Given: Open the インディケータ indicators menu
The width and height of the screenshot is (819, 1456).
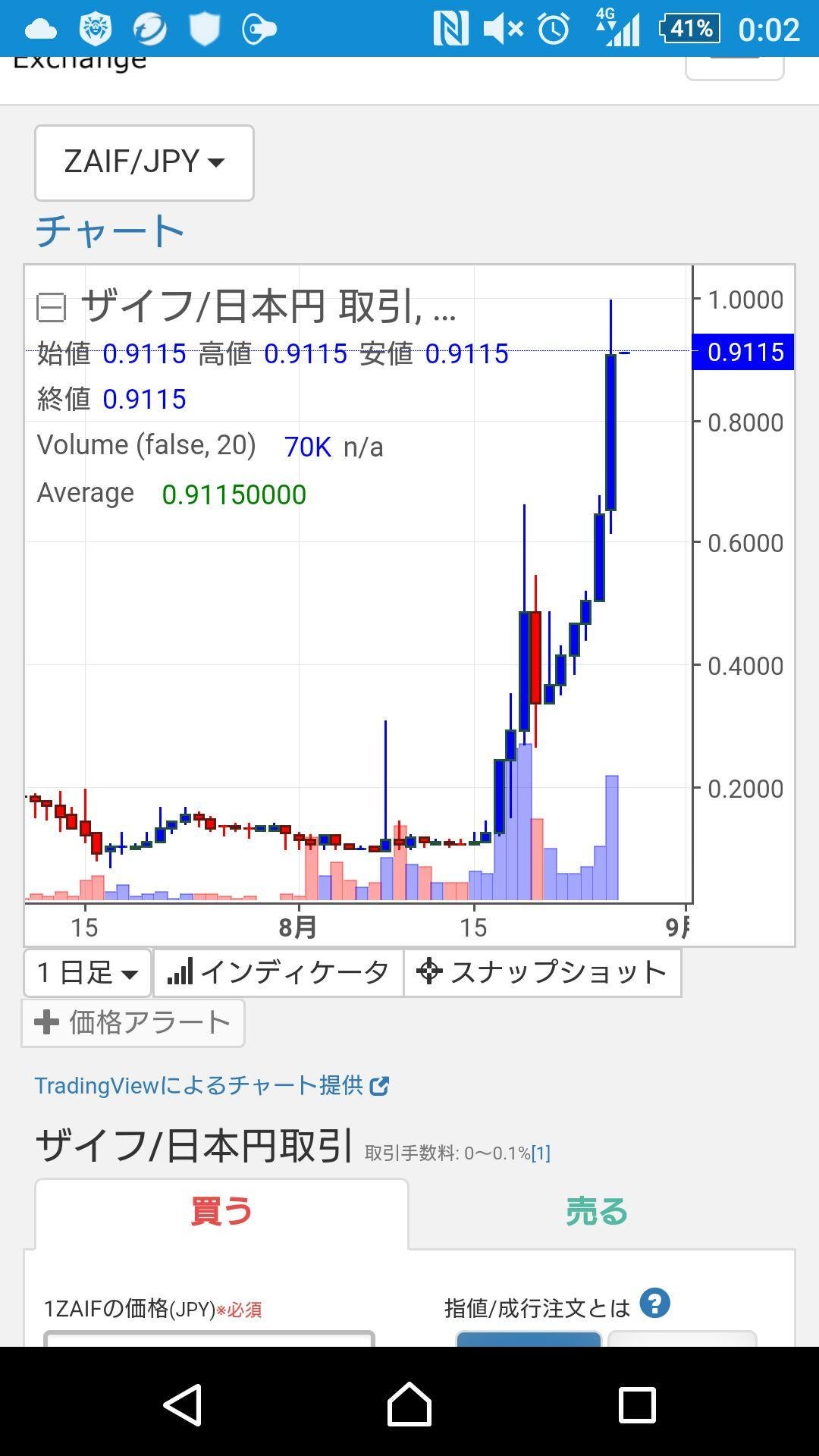Looking at the screenshot, I should (x=278, y=972).
